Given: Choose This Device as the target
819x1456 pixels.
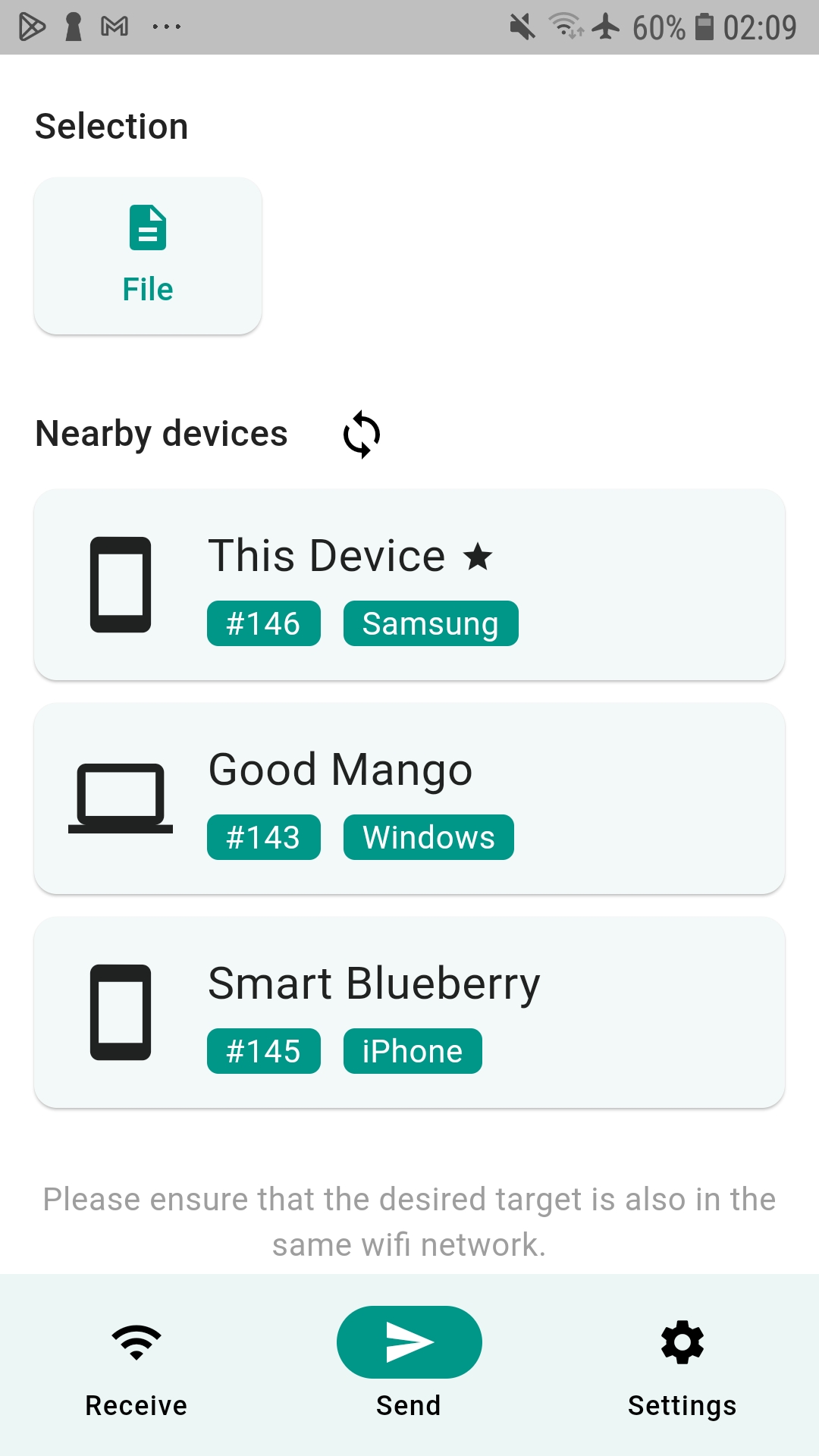Looking at the screenshot, I should (409, 585).
